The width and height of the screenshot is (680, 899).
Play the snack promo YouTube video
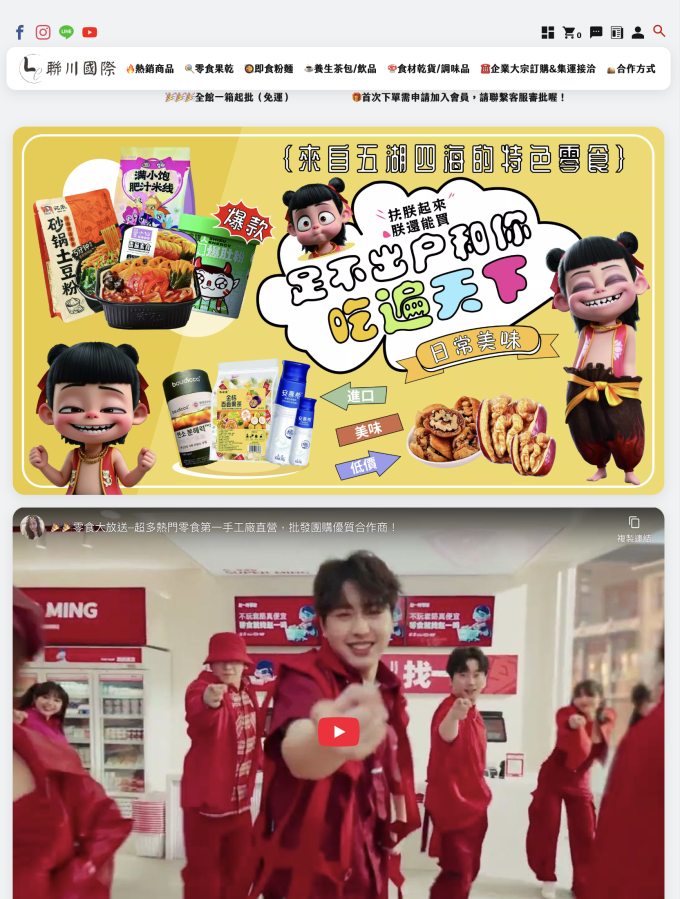click(x=338, y=731)
